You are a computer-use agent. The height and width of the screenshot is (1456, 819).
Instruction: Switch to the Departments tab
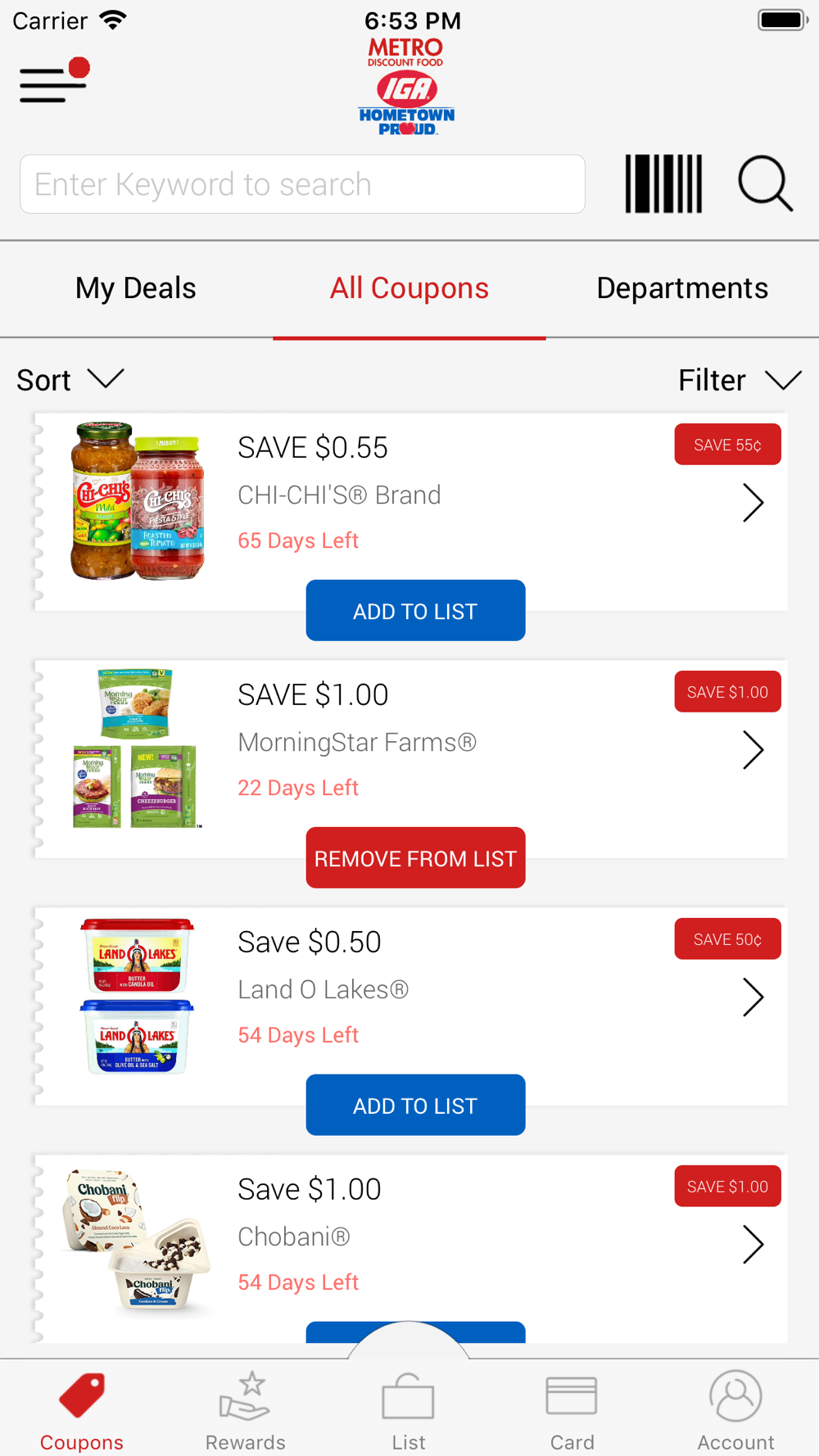[x=682, y=288]
